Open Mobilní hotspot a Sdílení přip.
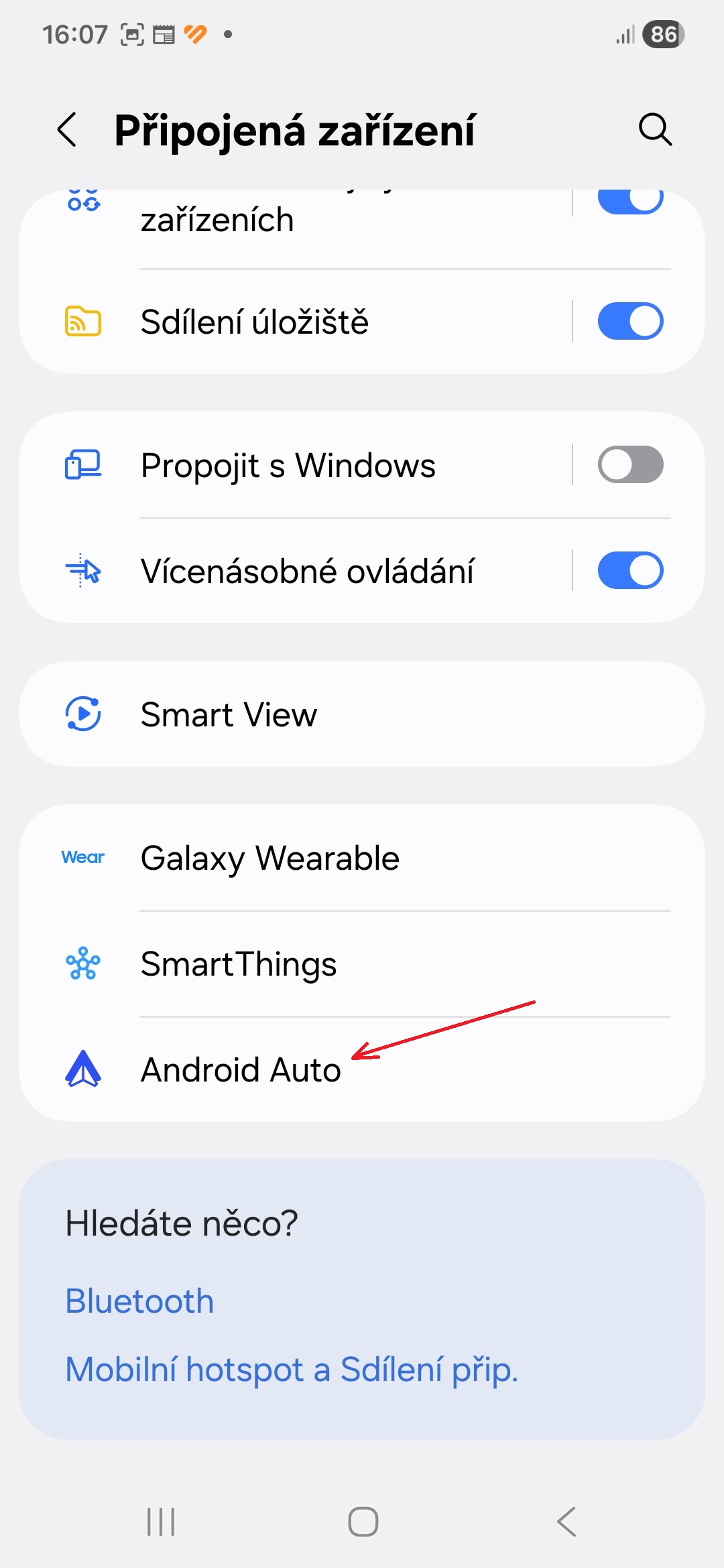 click(292, 1370)
